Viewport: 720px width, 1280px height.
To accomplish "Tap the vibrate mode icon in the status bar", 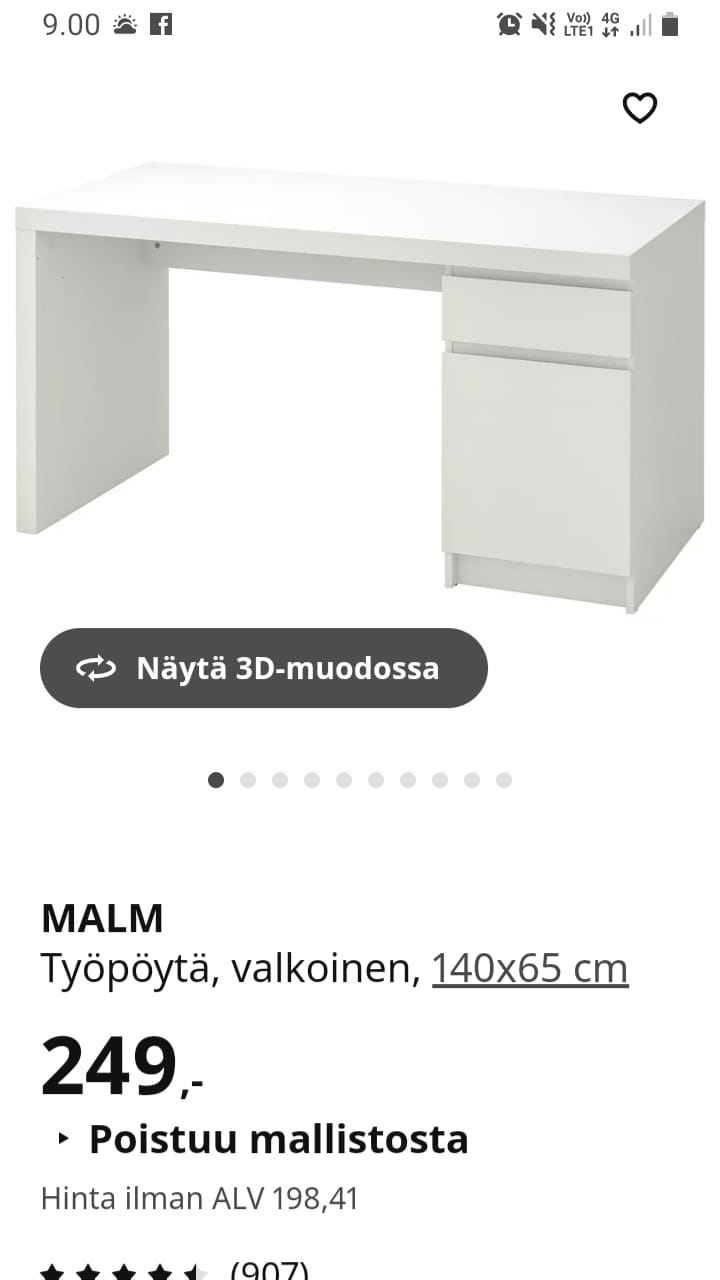I will point(541,24).
